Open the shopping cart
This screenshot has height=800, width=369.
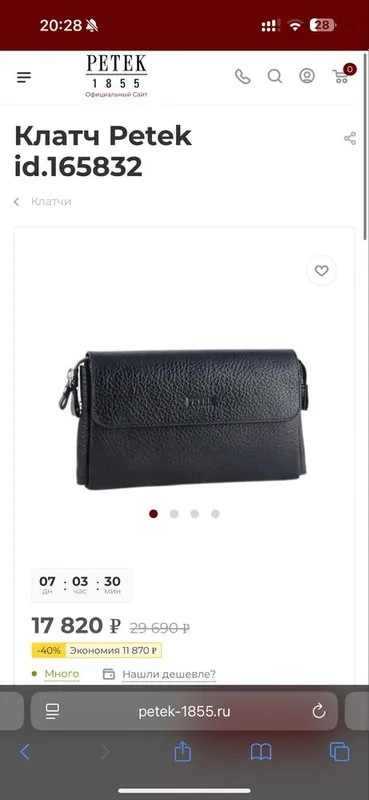coord(342,74)
